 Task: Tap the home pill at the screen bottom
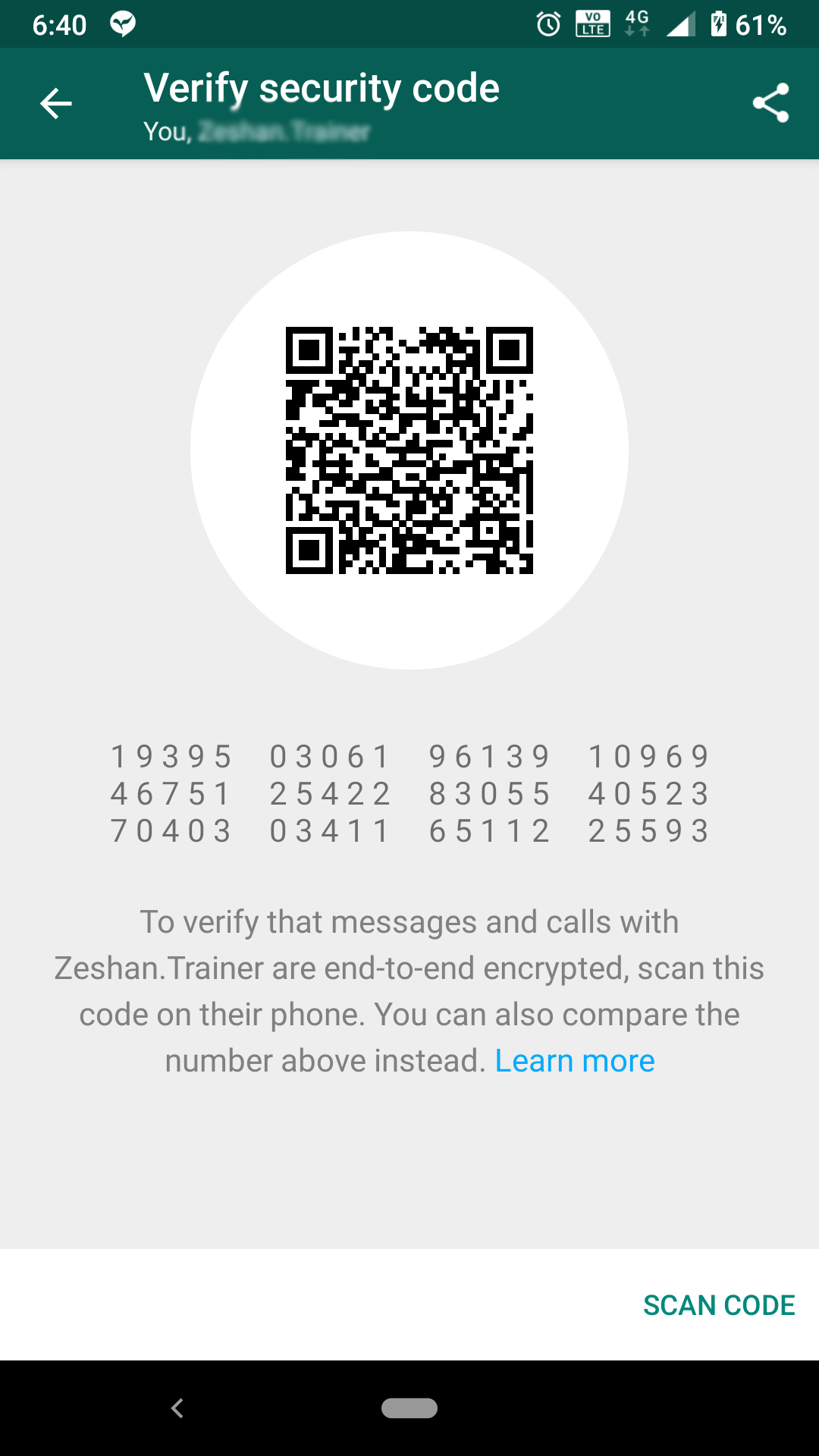pos(409,1408)
